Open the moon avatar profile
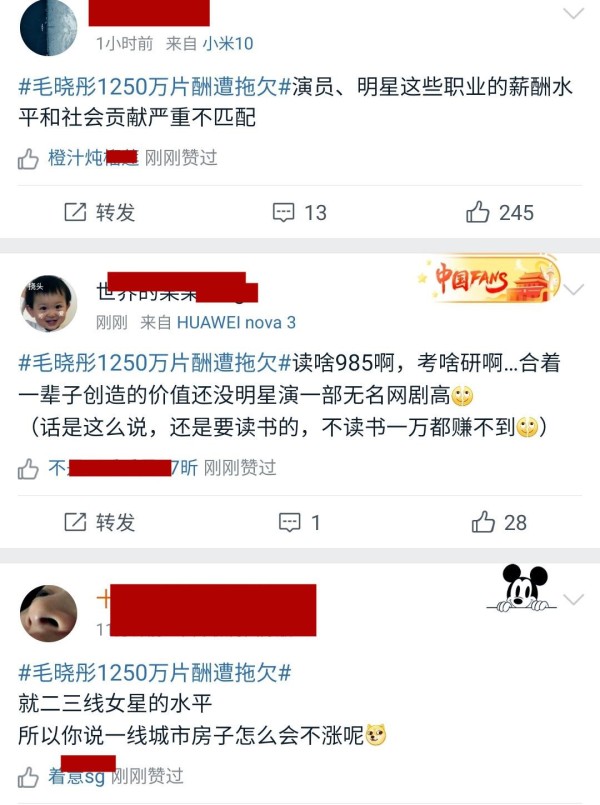 (x=48, y=27)
